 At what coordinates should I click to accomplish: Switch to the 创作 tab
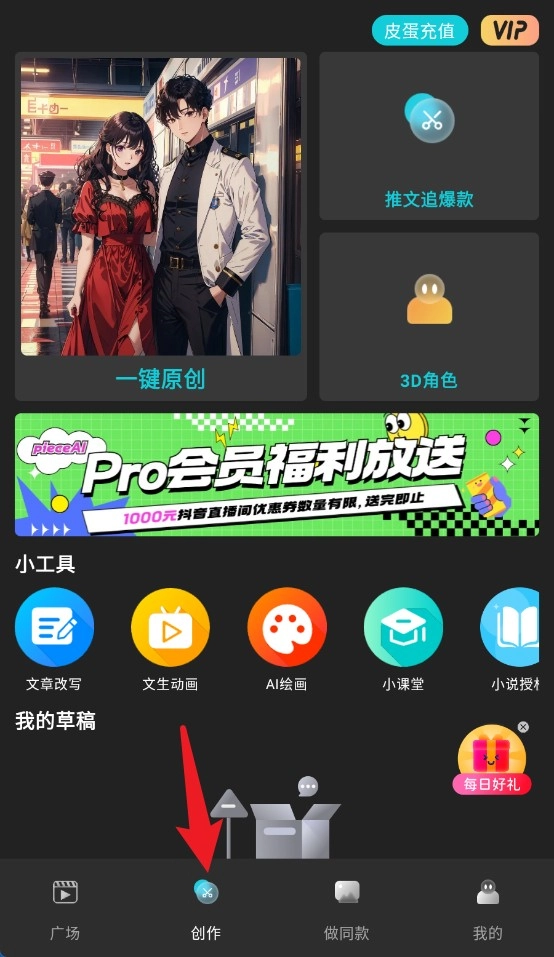[206, 909]
